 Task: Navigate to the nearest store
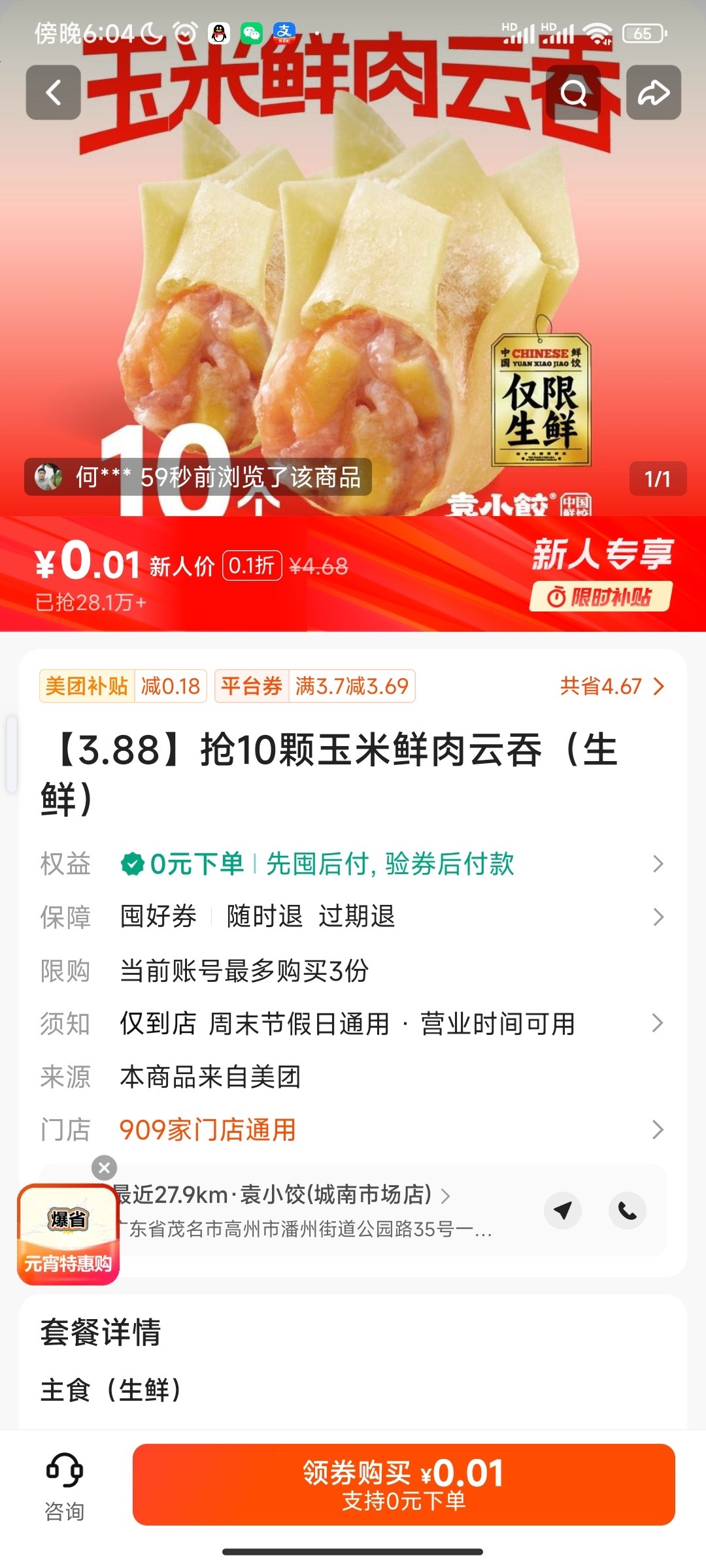(x=563, y=1210)
